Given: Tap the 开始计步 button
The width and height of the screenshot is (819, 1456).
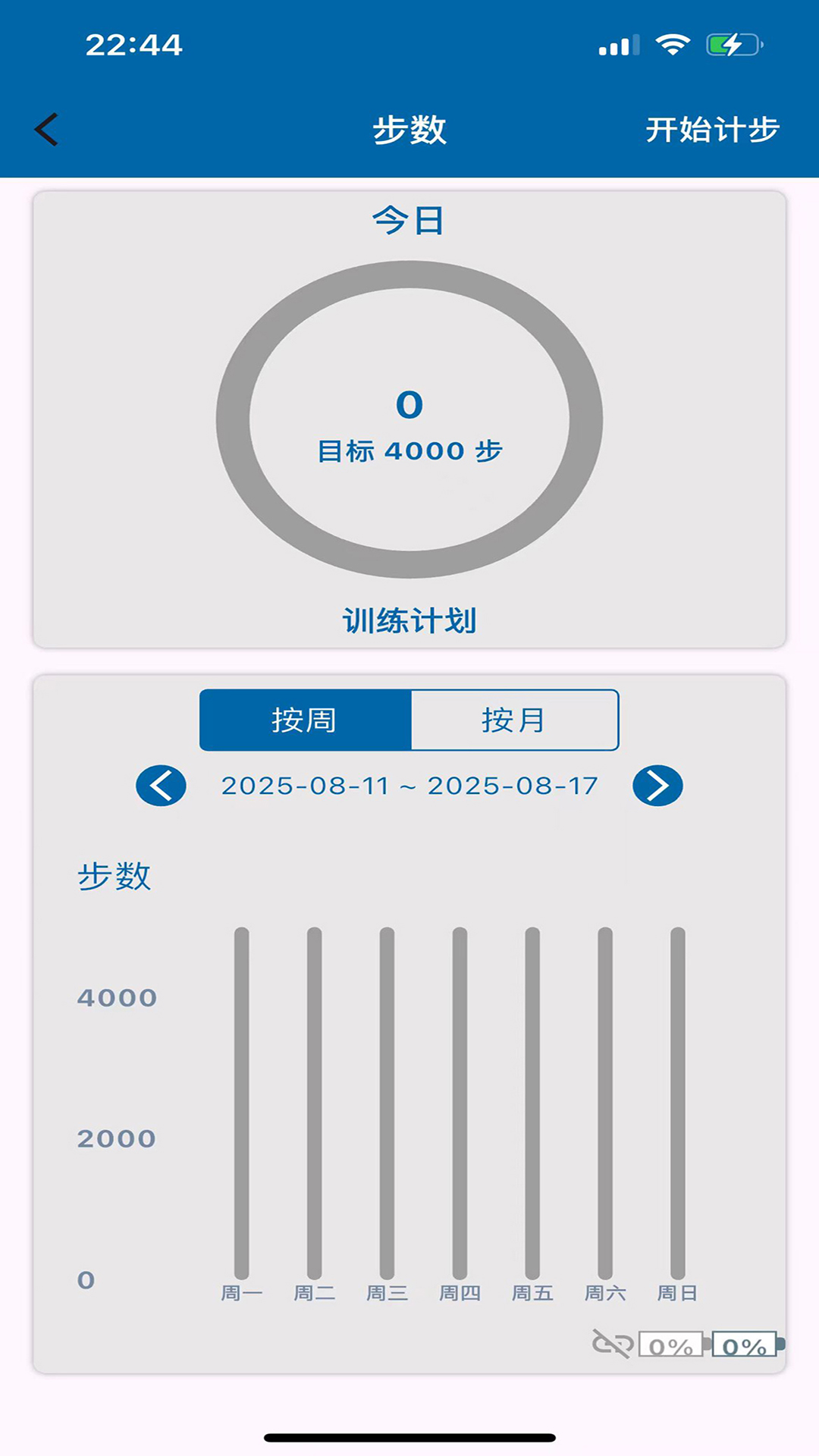Looking at the screenshot, I should [711, 129].
